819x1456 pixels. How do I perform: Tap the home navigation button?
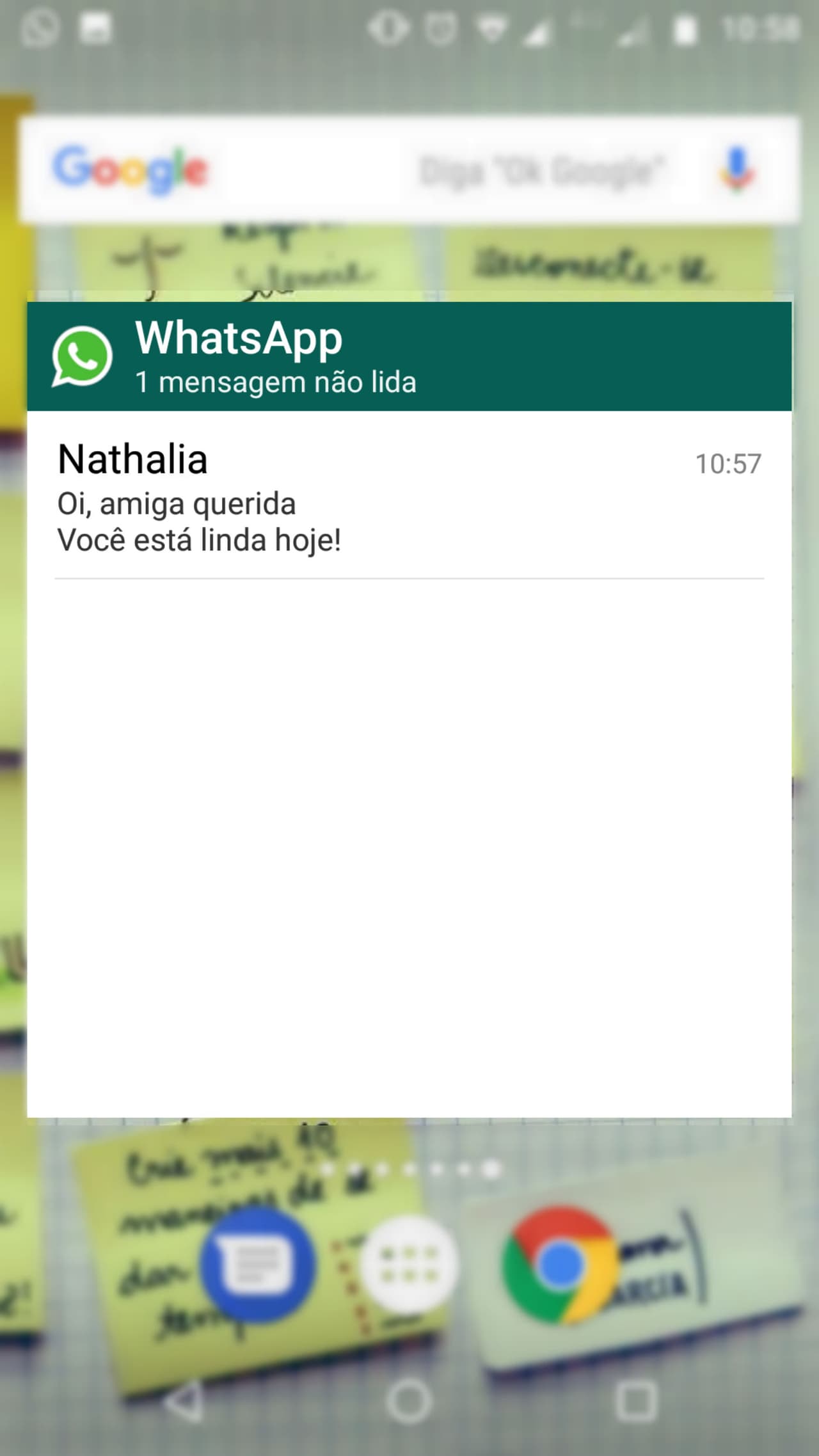coord(409,1402)
